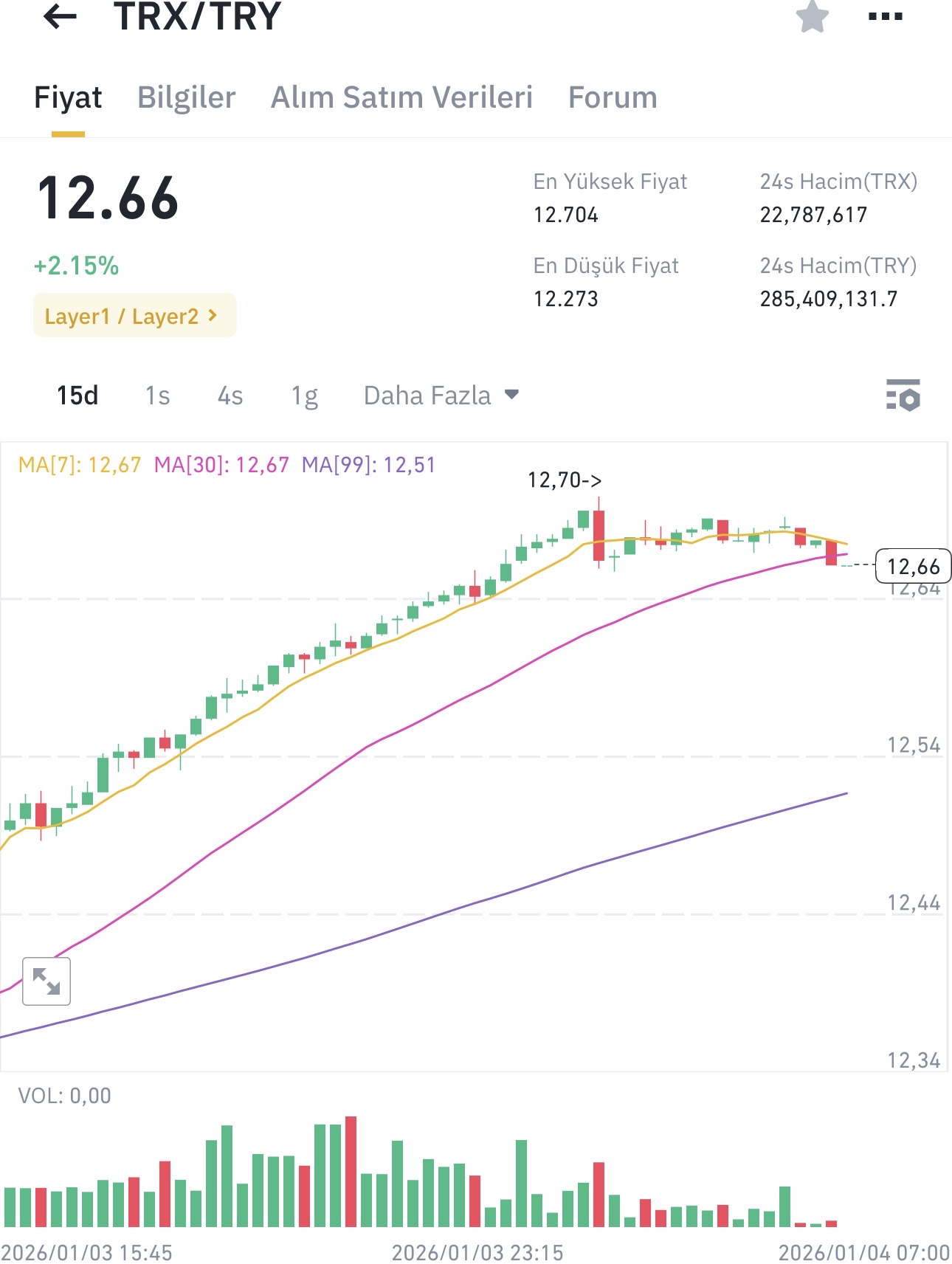The width and height of the screenshot is (952, 1264).
Task: Set the chart interval to 1g
Action: [x=305, y=396]
